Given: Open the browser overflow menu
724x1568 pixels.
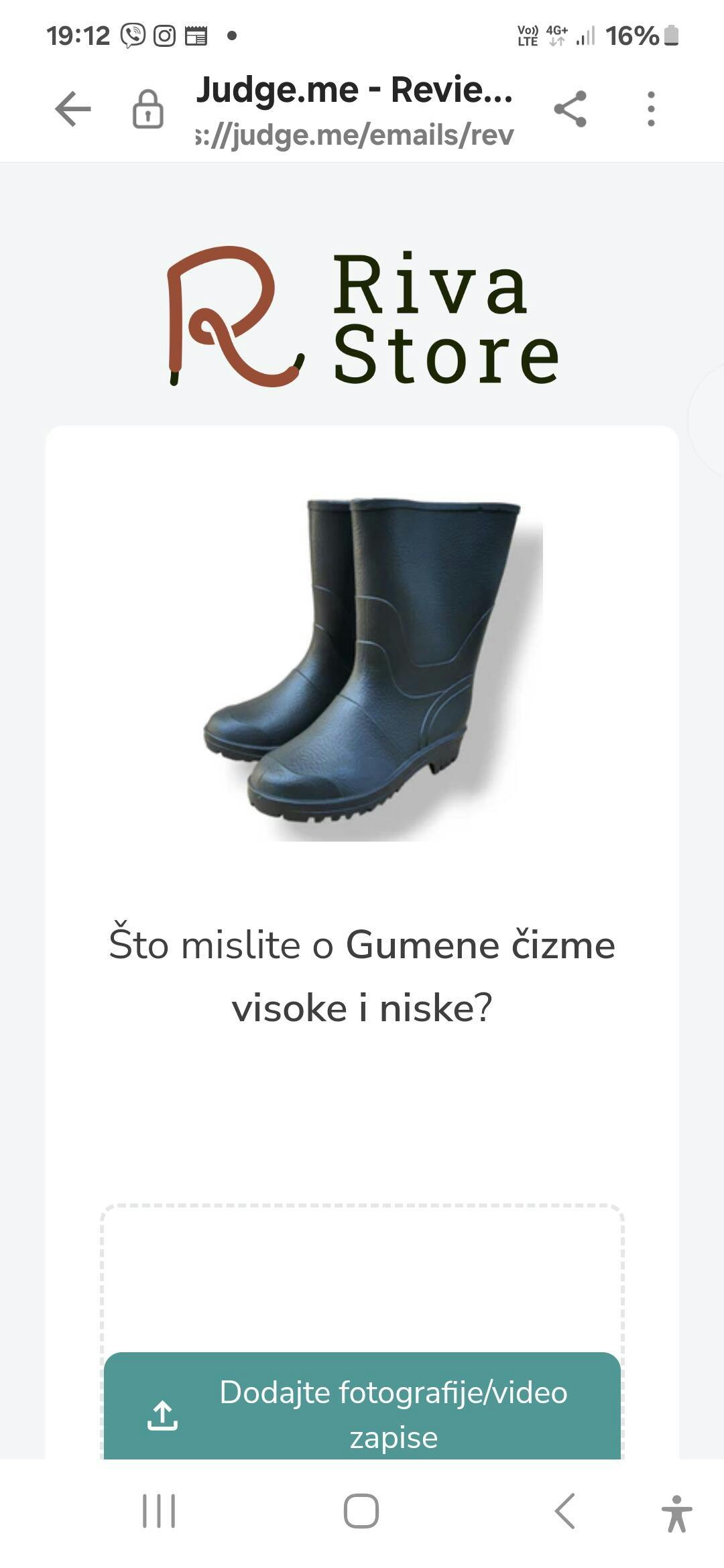Looking at the screenshot, I should pos(650,109).
